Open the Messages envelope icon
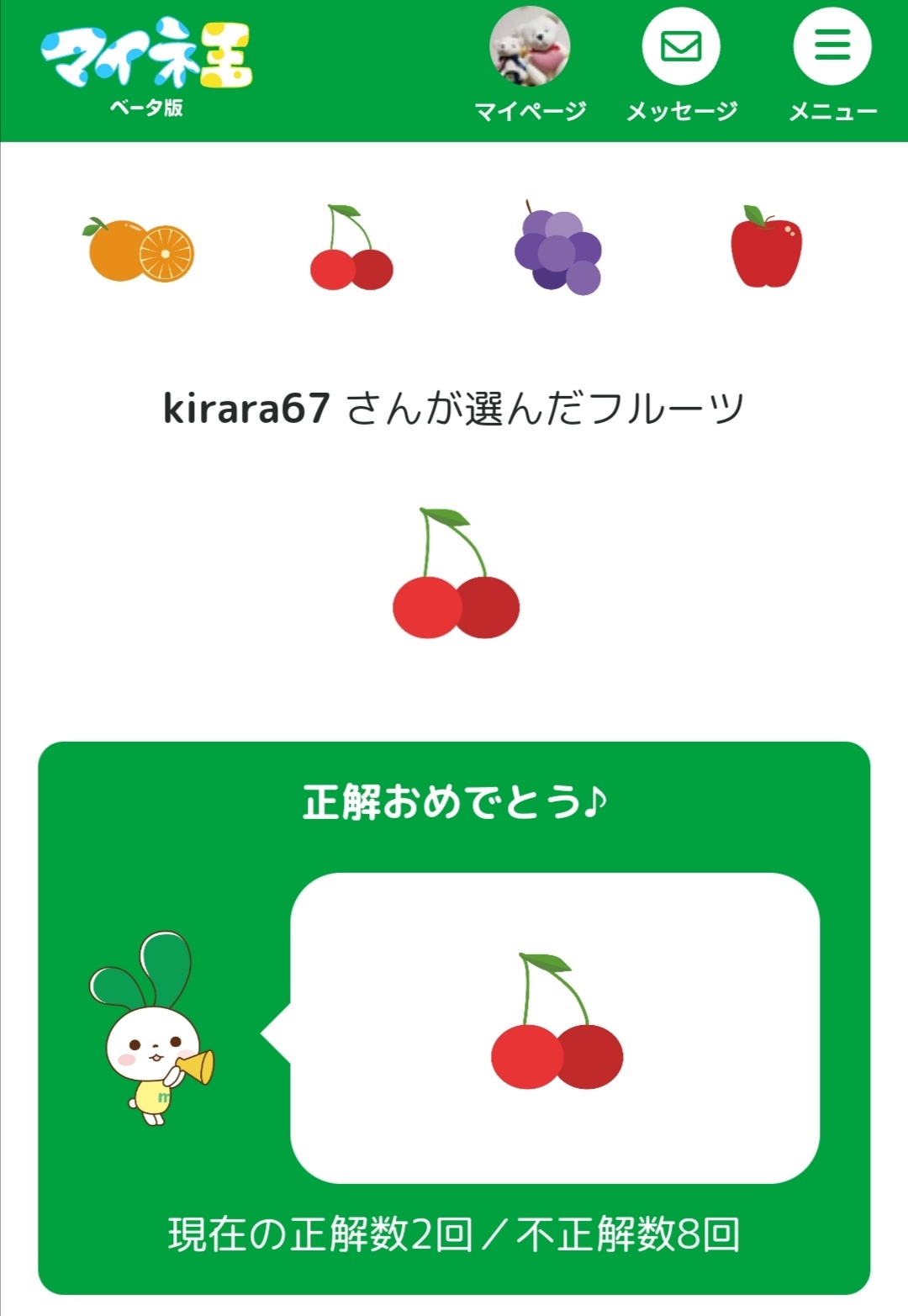The image size is (908, 1316). [x=681, y=46]
